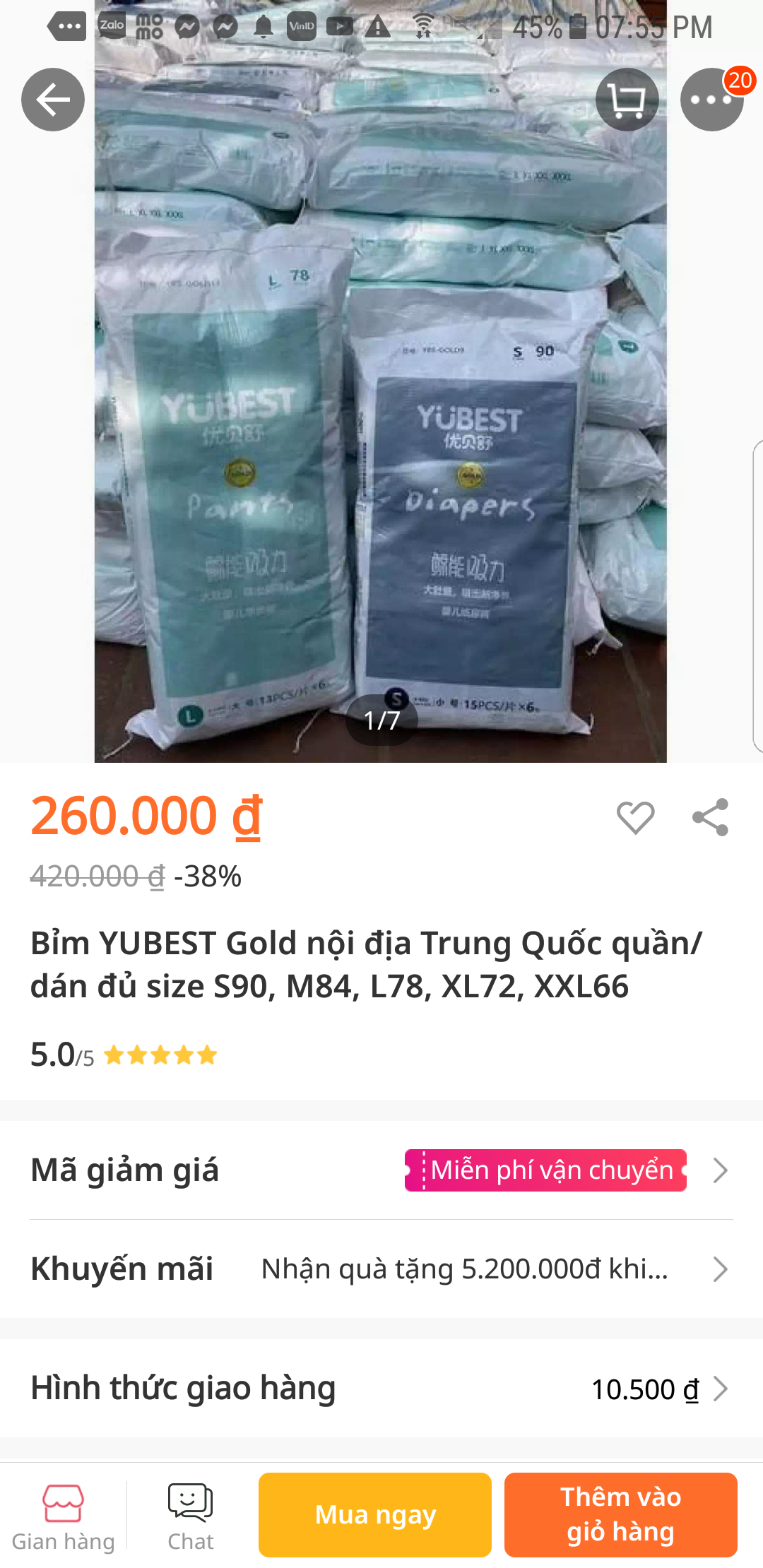This screenshot has height=1568, width=763.
Task: Start a Chat with the seller
Action: pos(190,1516)
